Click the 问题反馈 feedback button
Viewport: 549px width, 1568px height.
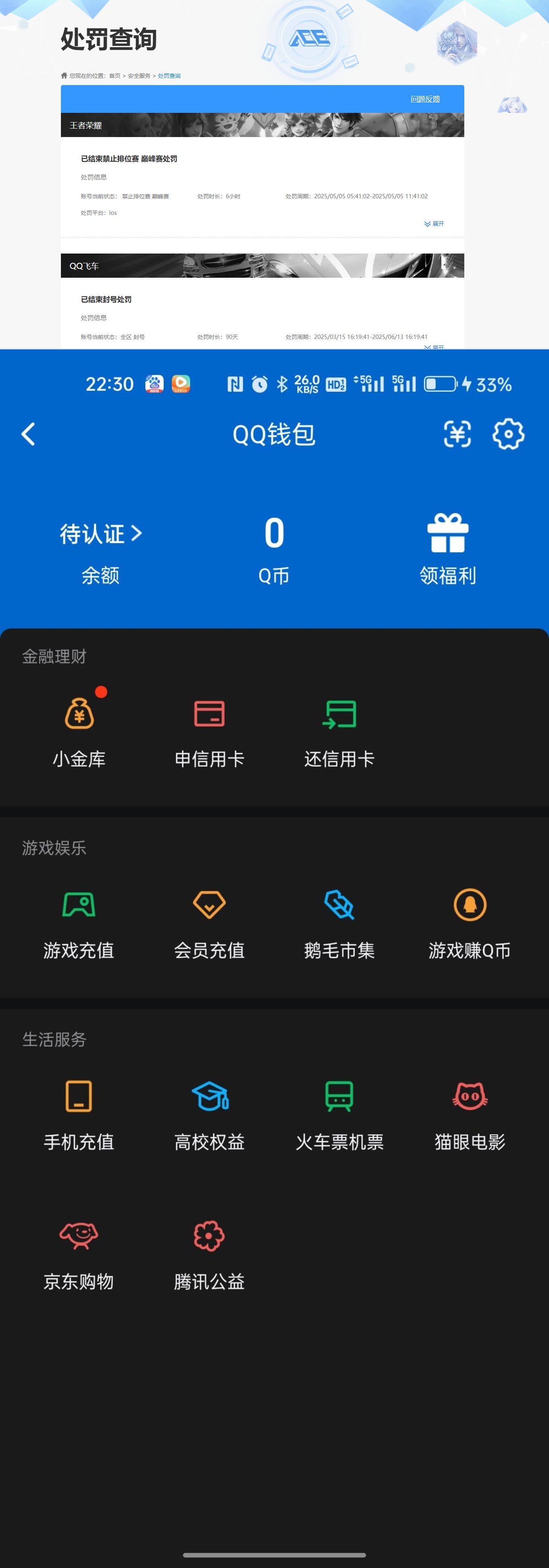tap(425, 99)
